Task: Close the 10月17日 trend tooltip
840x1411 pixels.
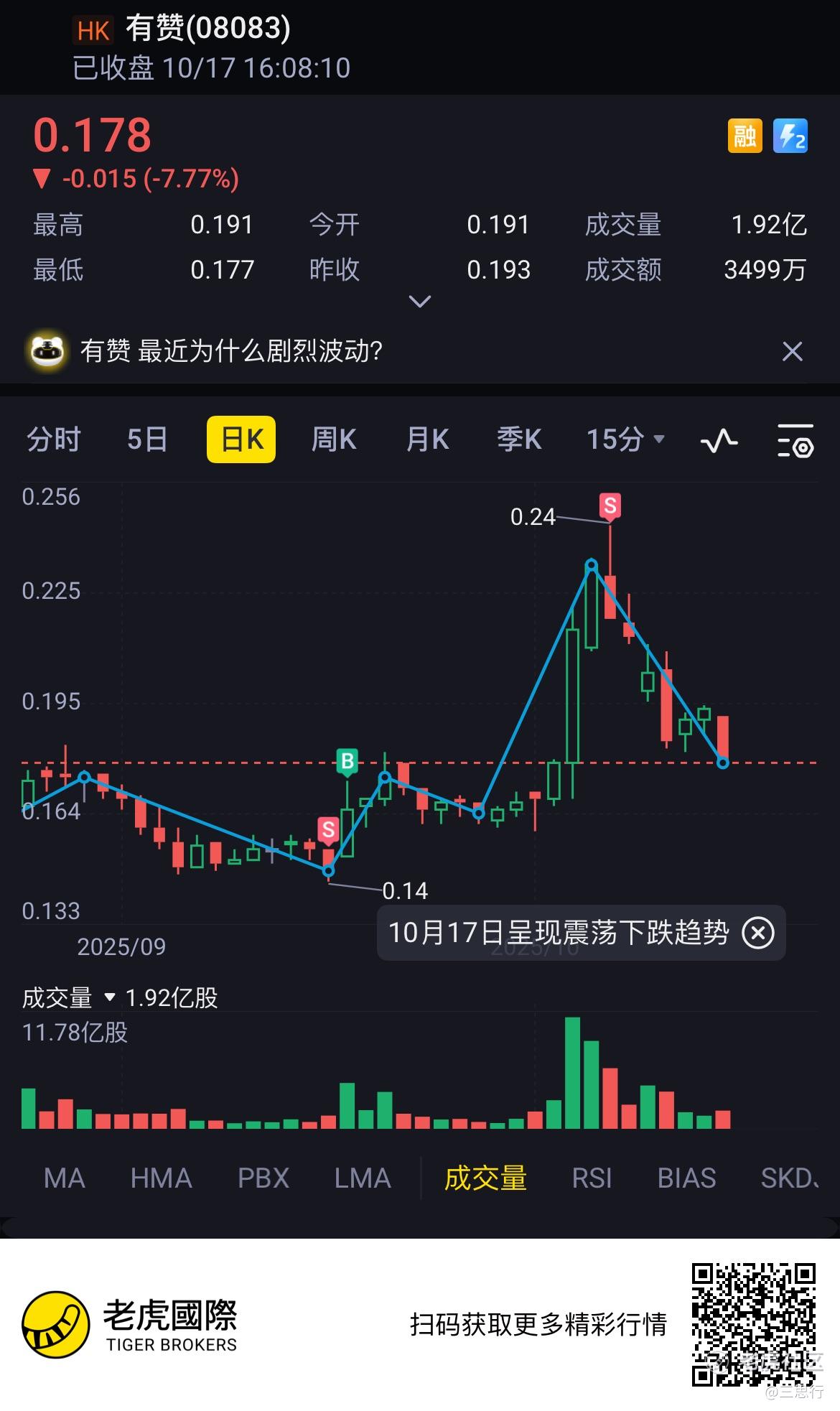Action: pyautogui.click(x=758, y=933)
